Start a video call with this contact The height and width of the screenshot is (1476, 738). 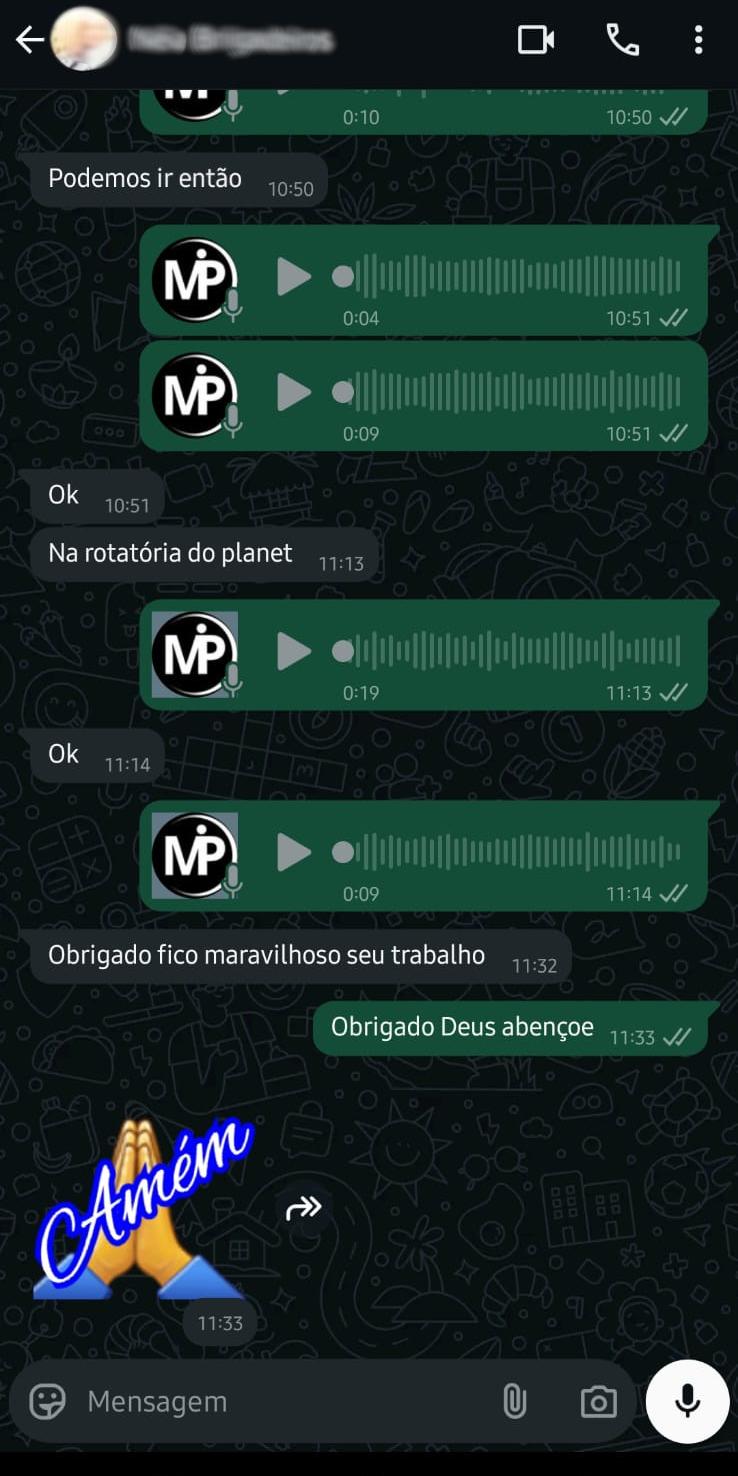536,40
